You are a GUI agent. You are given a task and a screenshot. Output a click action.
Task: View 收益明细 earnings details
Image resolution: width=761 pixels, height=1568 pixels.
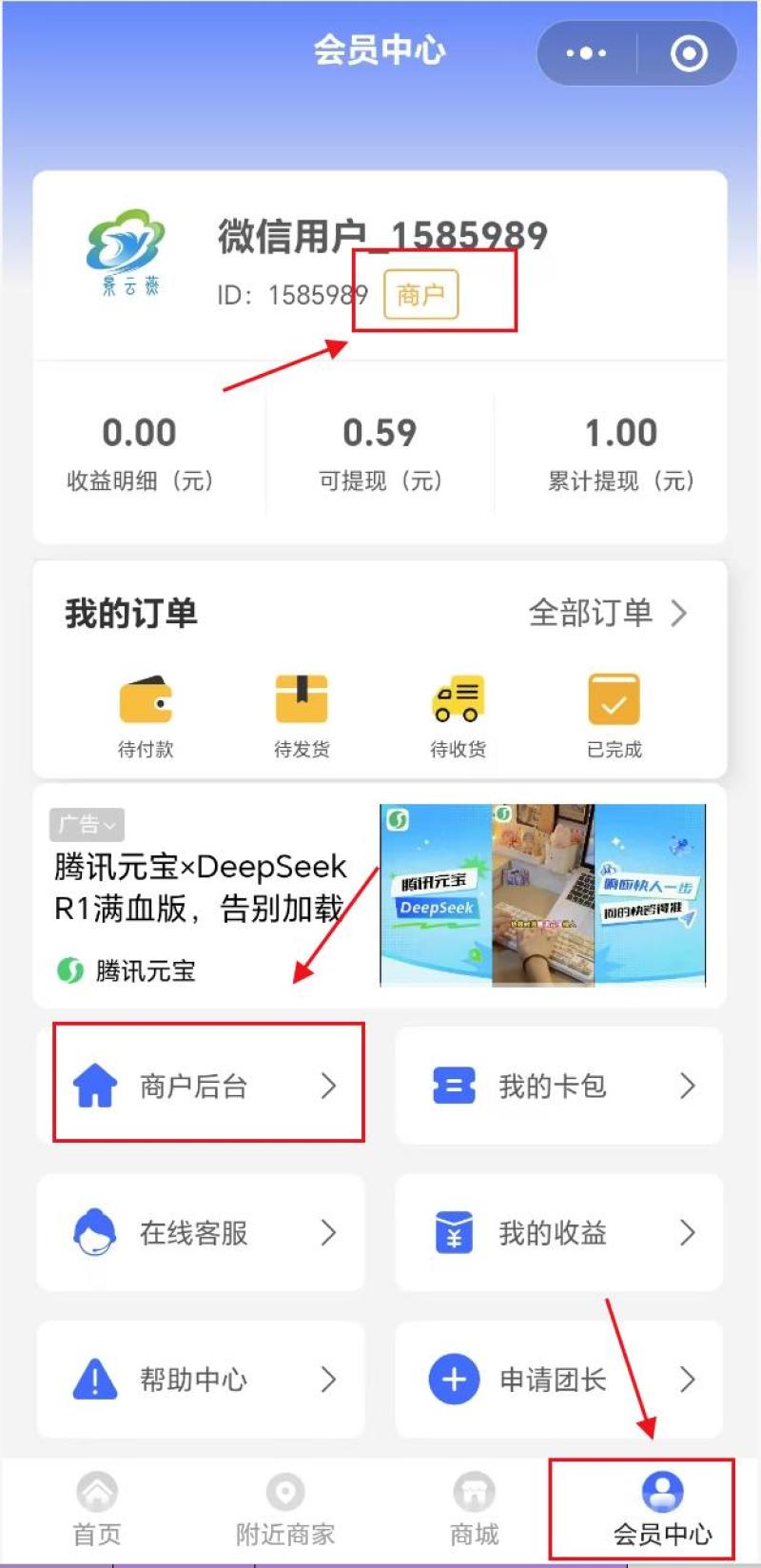[140, 452]
